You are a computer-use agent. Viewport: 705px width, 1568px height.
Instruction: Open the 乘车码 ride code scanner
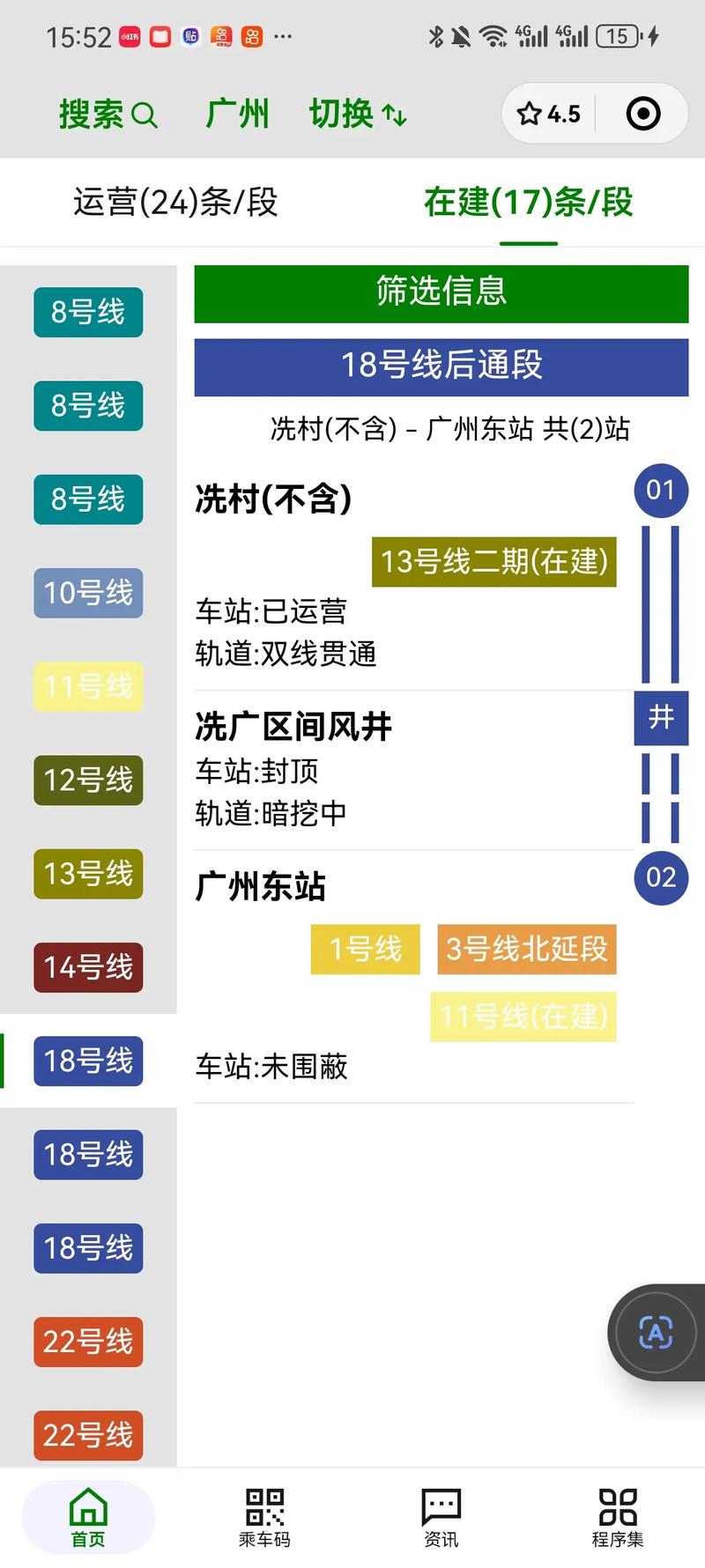click(263, 1513)
